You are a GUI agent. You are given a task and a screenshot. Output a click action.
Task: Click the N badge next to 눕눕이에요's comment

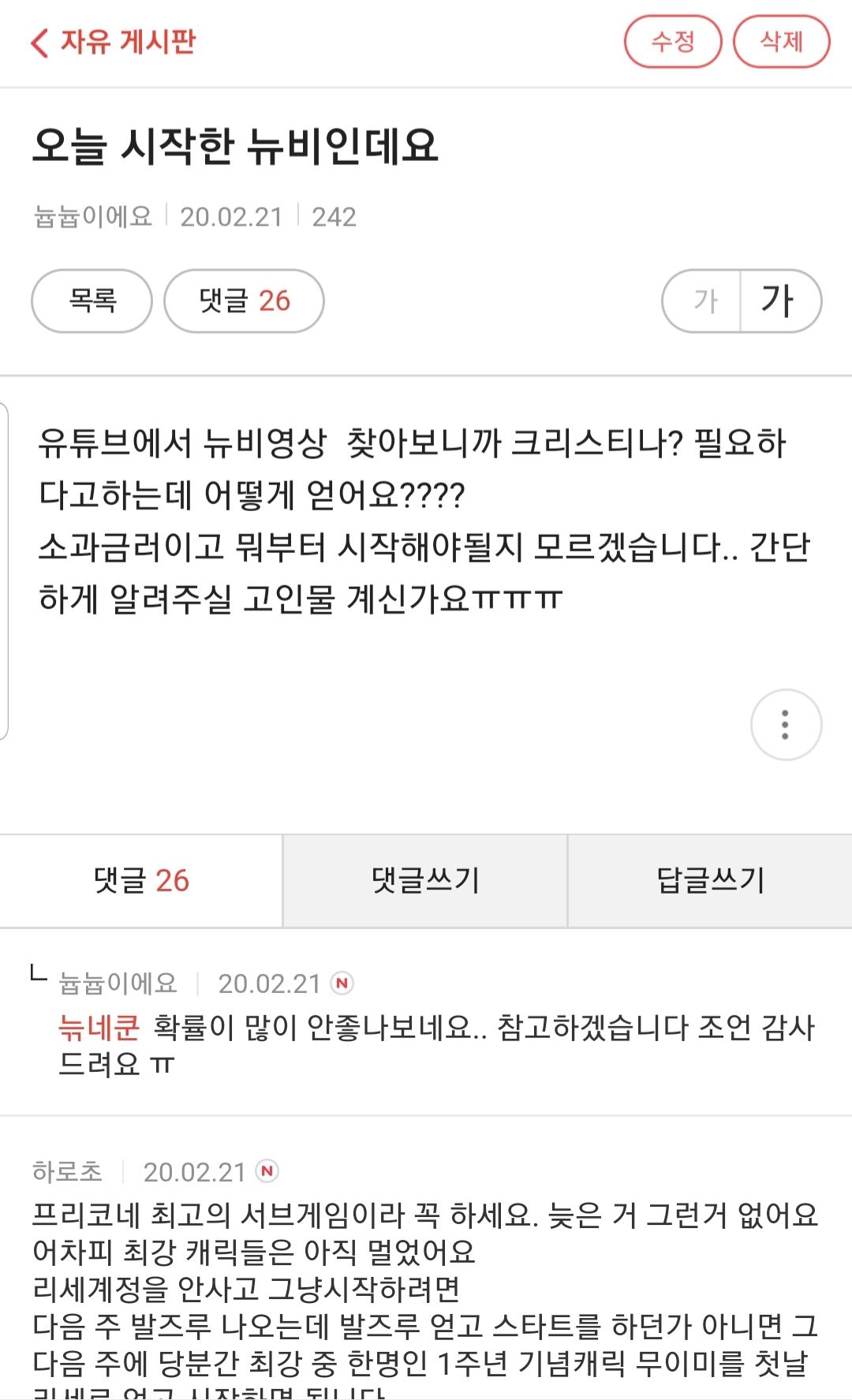click(x=346, y=984)
